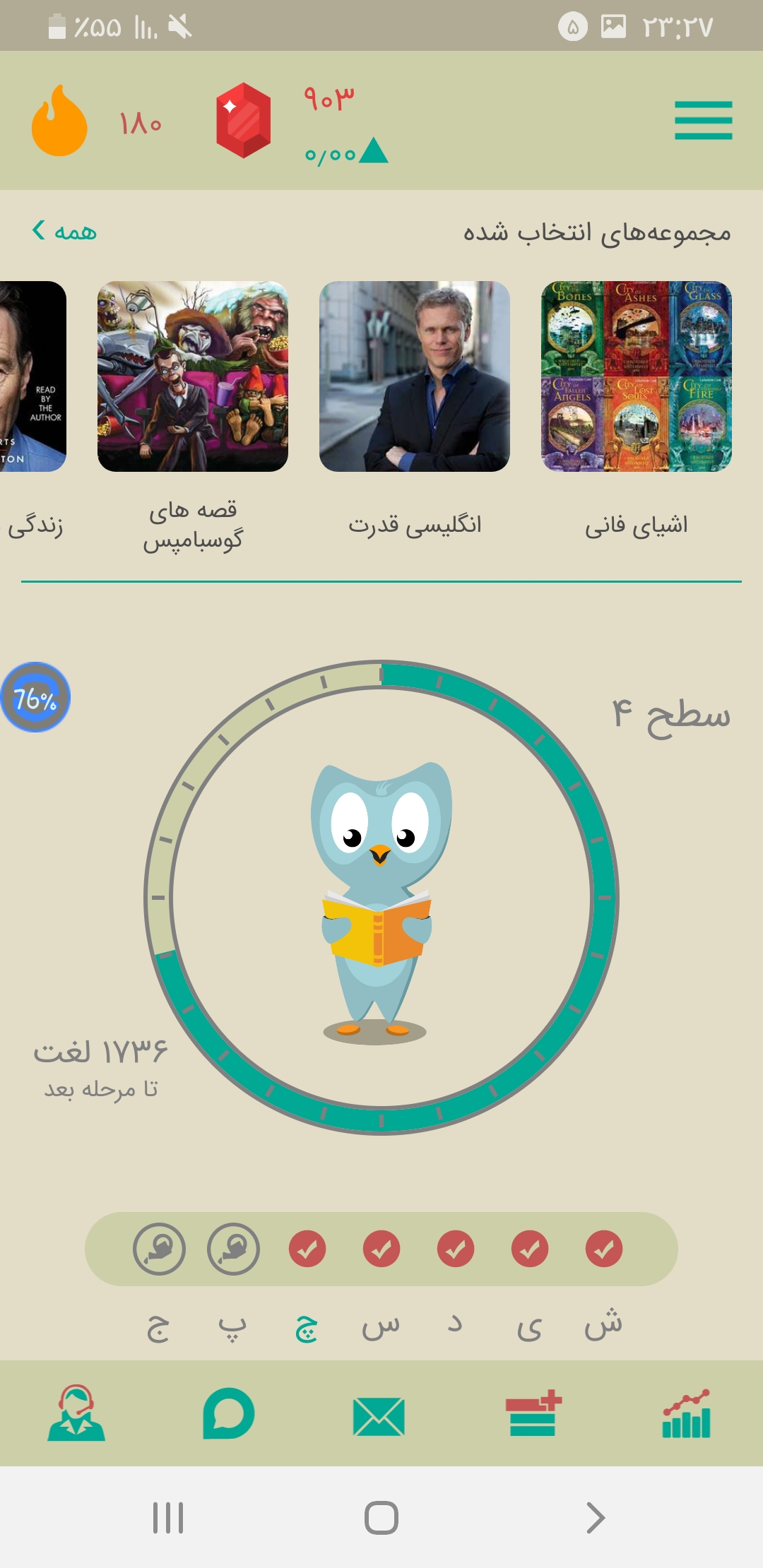Screen dimensions: 763x1568
Task: Tap the همه link to see all collections
Action: (x=64, y=231)
